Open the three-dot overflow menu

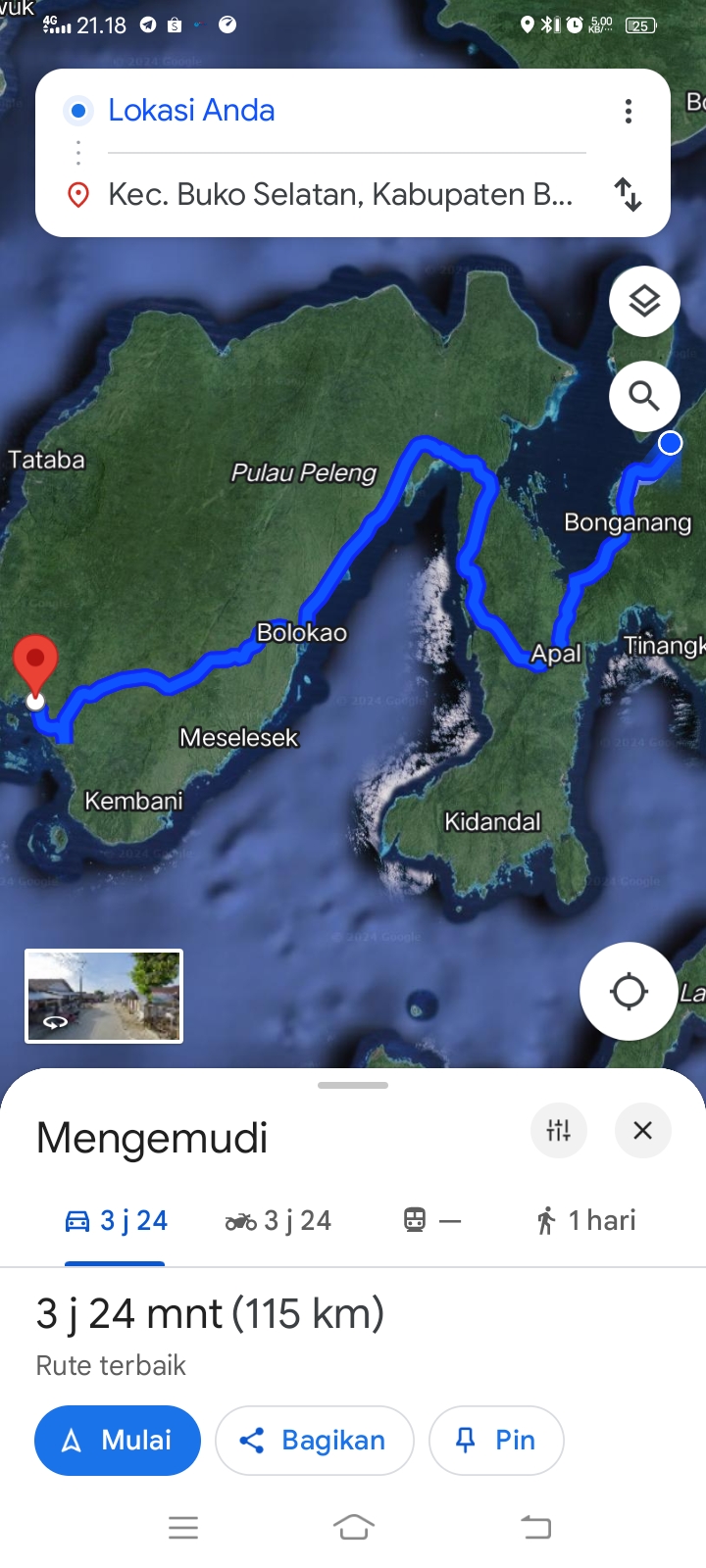point(629,111)
